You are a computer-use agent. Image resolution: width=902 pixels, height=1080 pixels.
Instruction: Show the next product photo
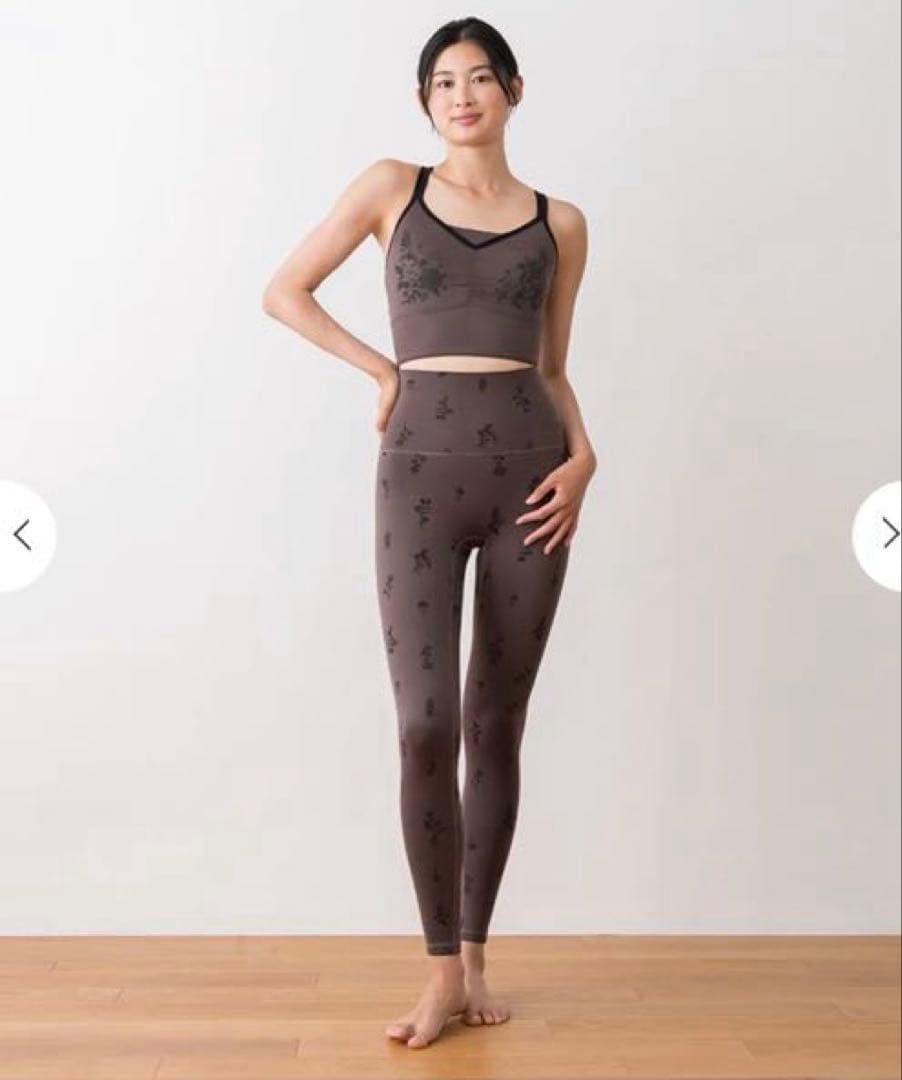click(x=885, y=536)
